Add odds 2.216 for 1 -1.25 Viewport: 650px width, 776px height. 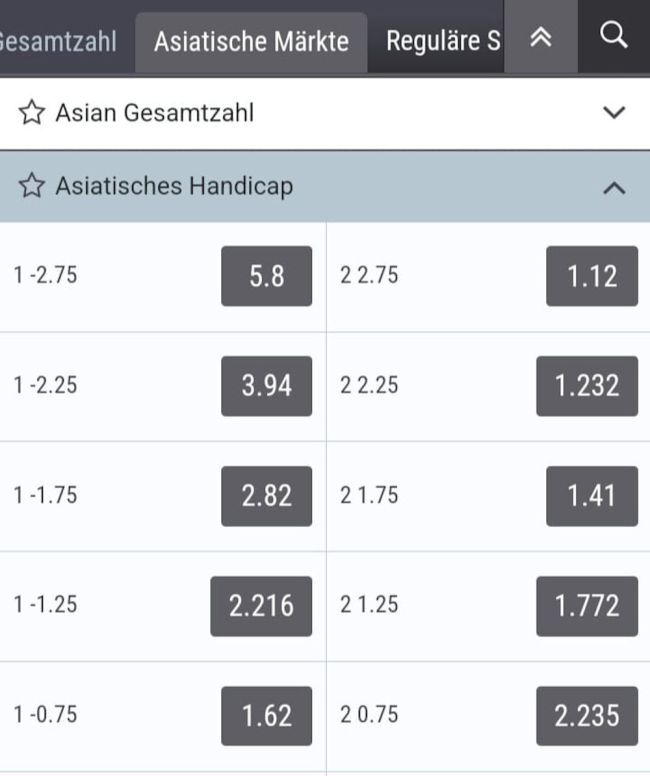pyautogui.click(x=261, y=606)
